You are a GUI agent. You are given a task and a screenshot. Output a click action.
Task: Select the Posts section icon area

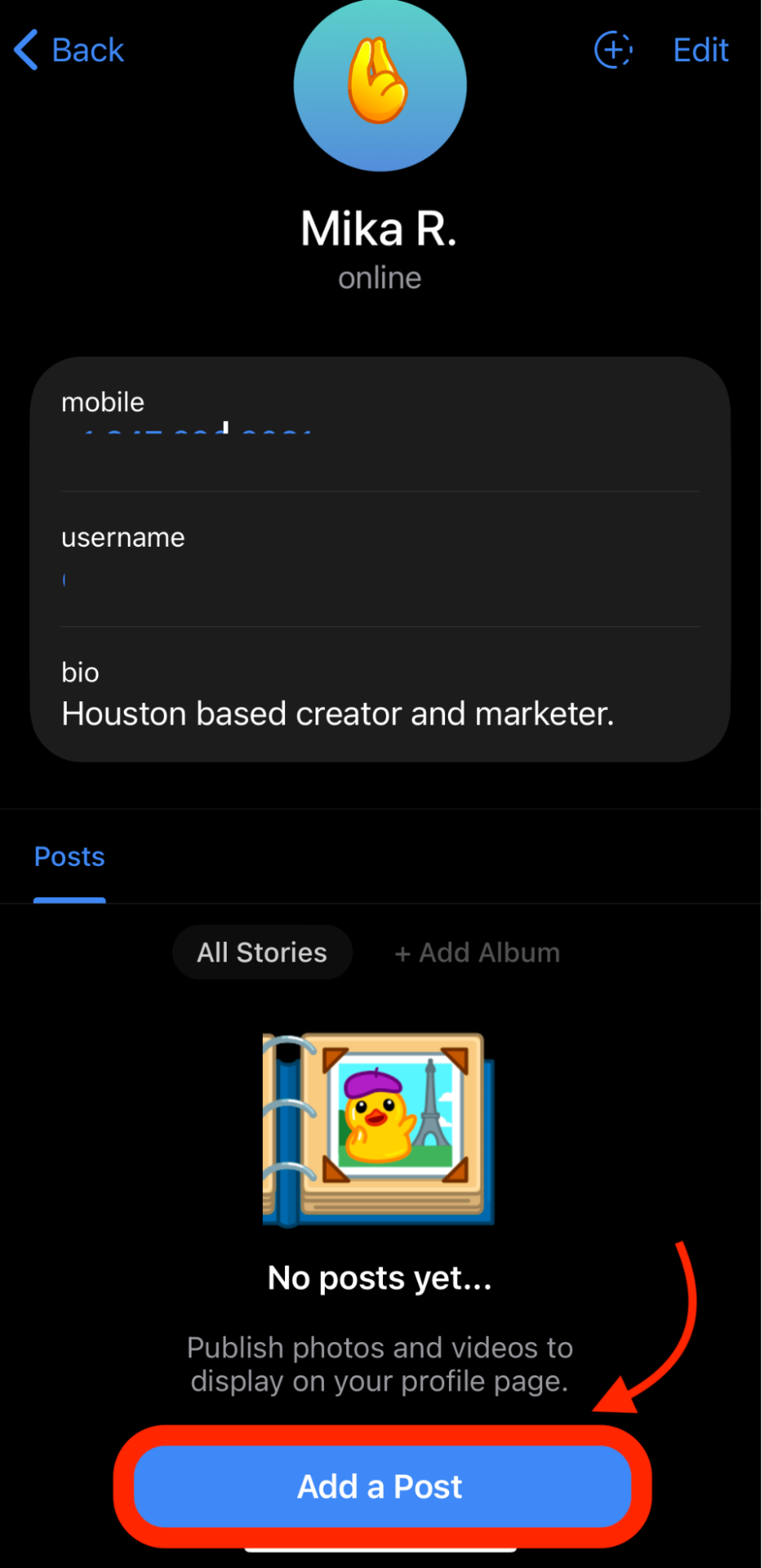[69, 857]
